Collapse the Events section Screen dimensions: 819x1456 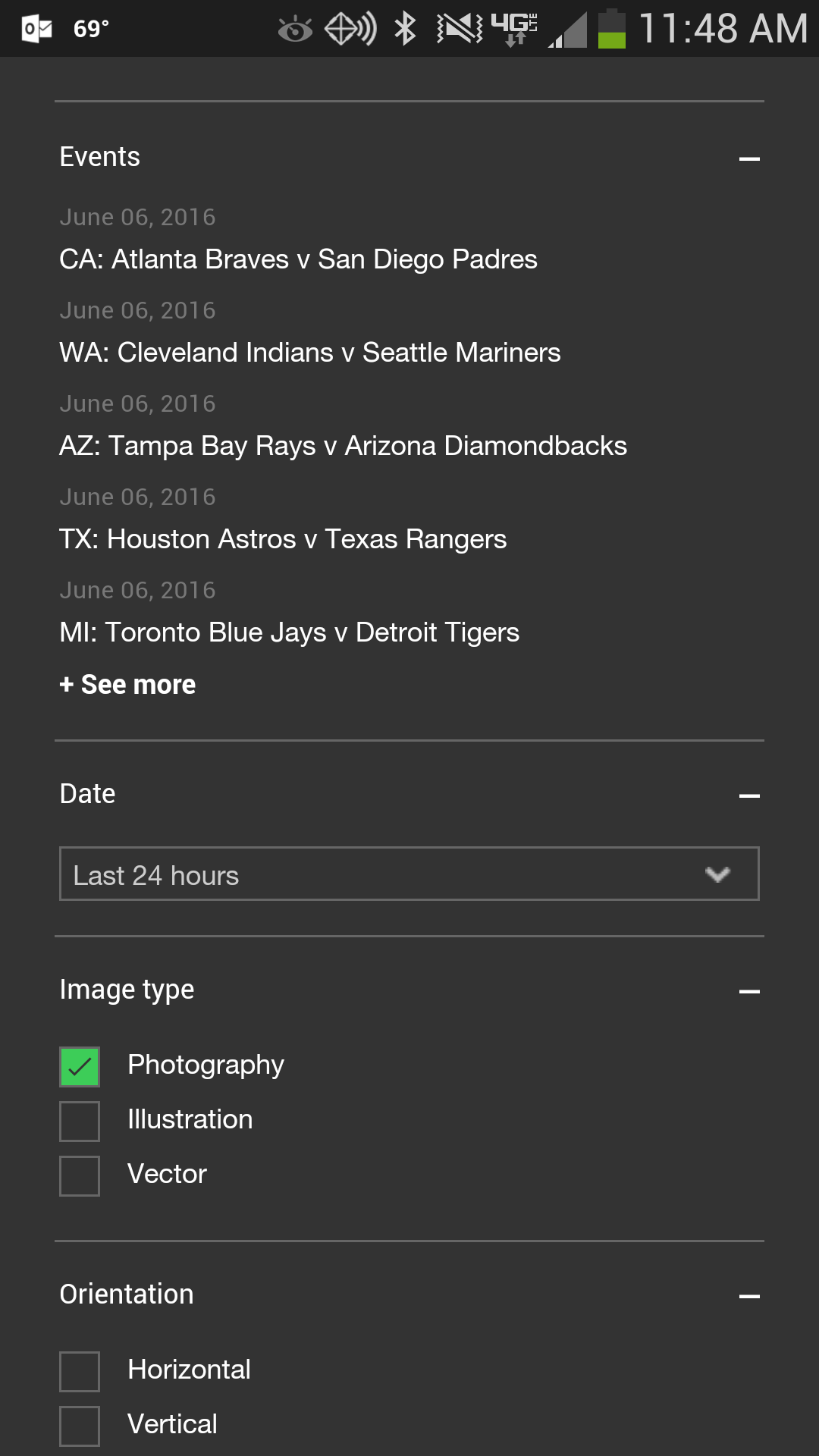(749, 158)
